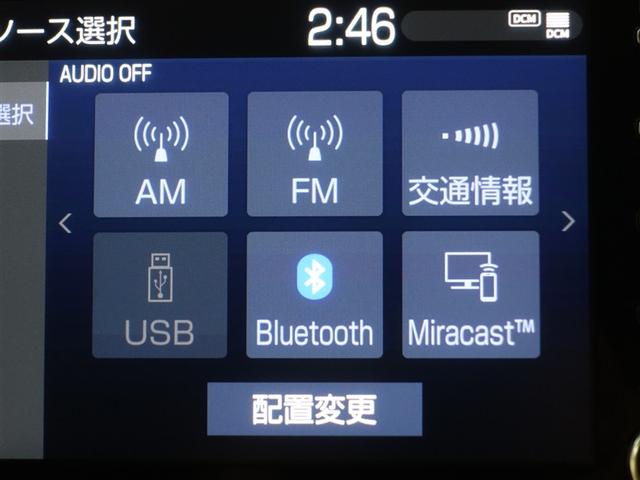Switch to Bluetooth audio
Viewport: 640px width, 480px height.
(315, 296)
